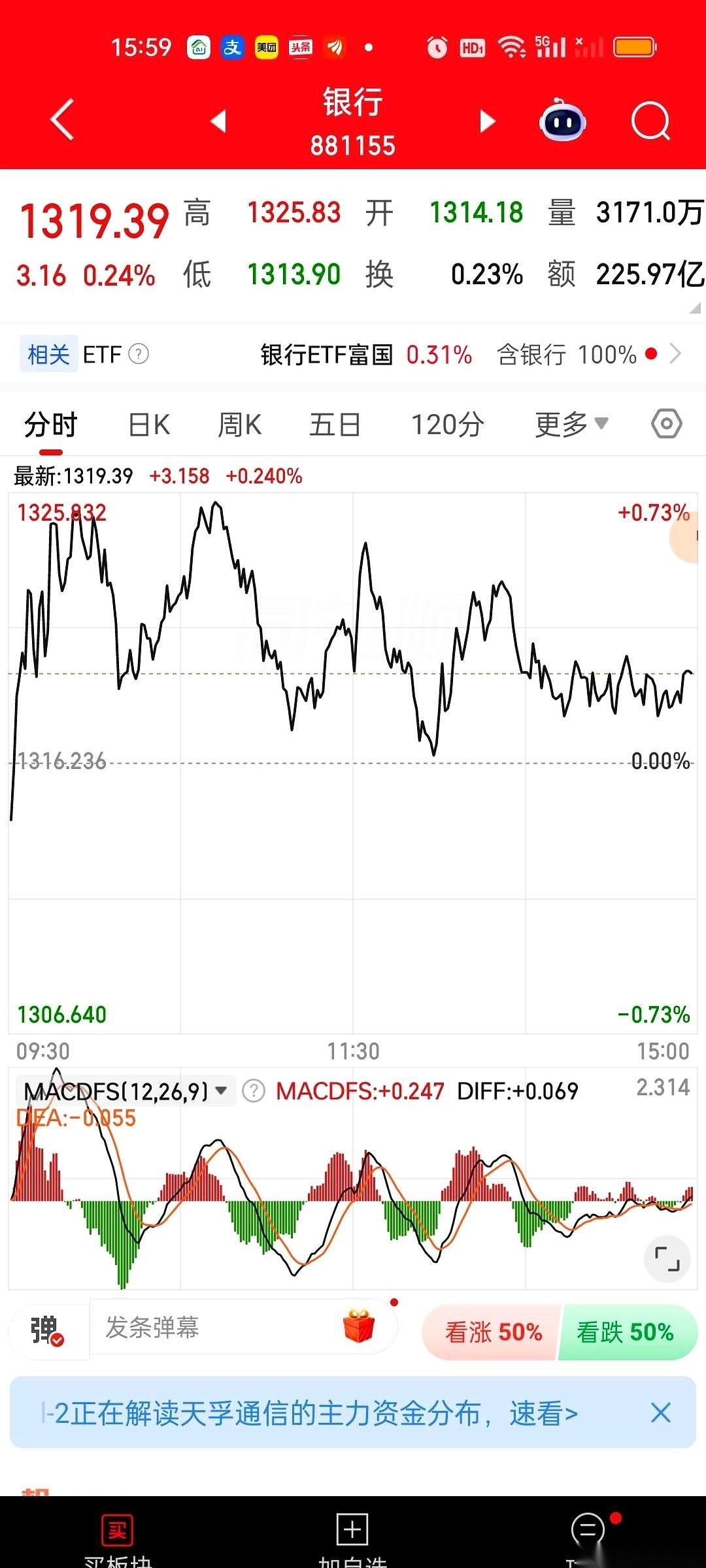
Task: Vote 看涨 on the bank sector
Action: (493, 1331)
